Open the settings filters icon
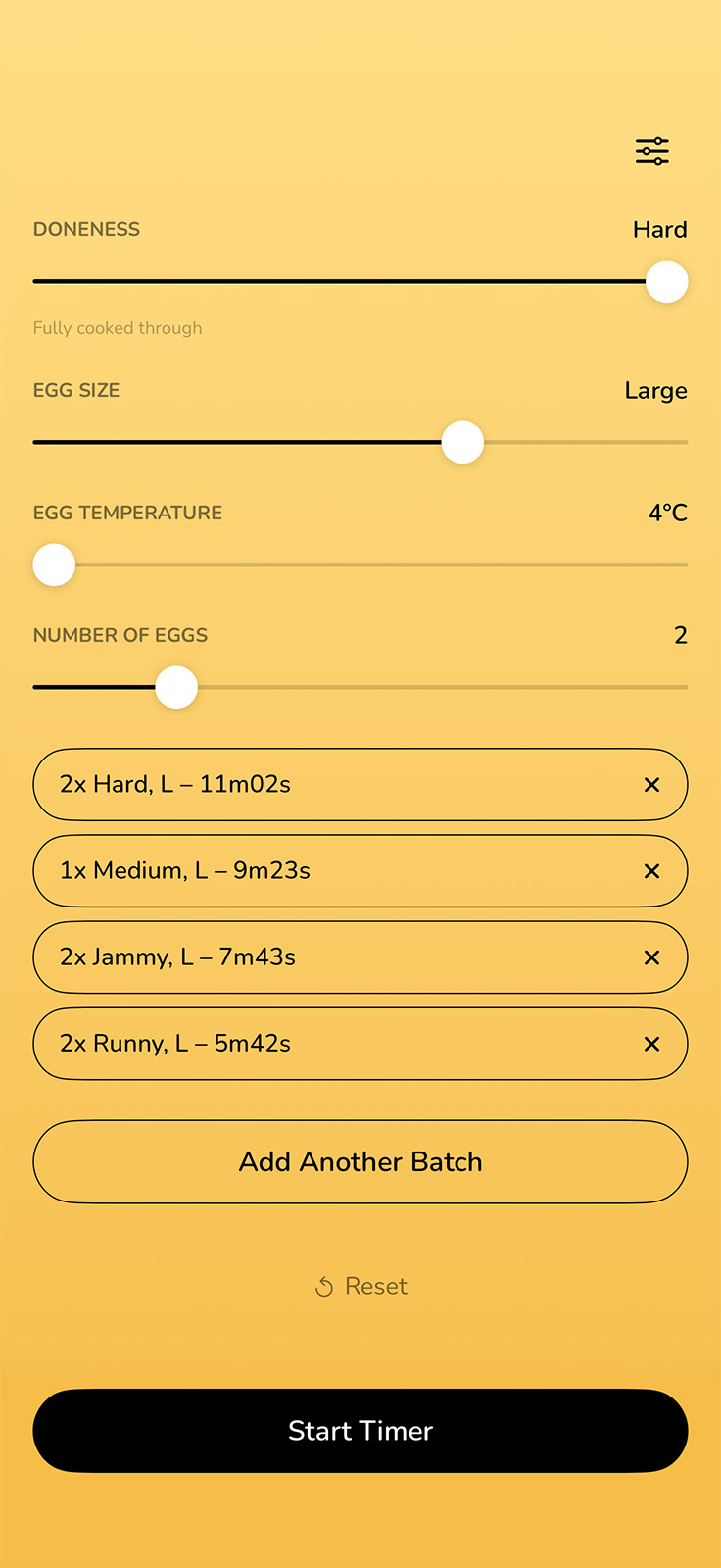This screenshot has width=721, height=1568. [650, 151]
